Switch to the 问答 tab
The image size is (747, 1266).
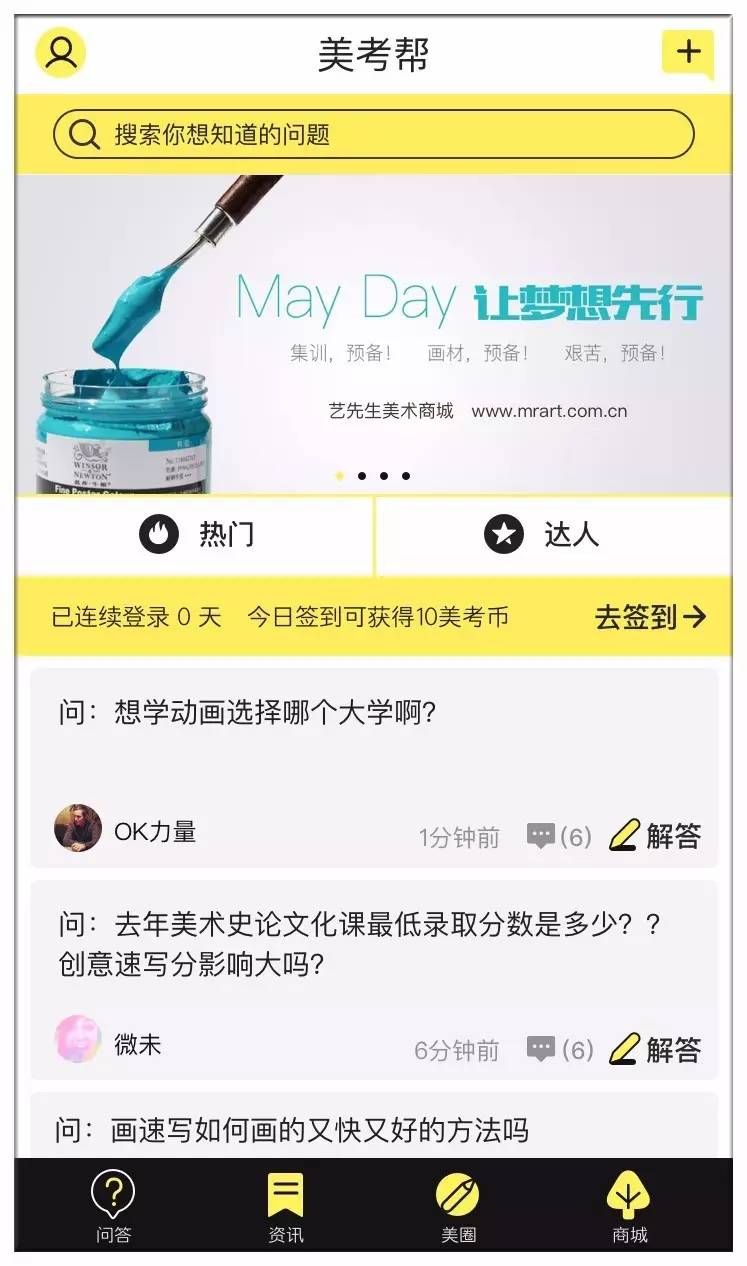coord(113,1207)
